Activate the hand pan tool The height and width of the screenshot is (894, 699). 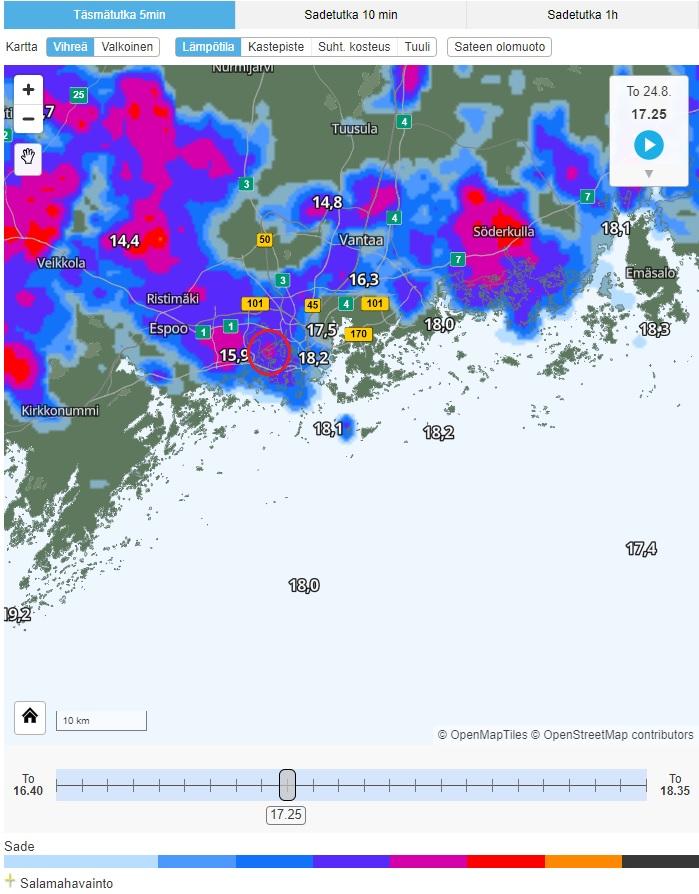pos(28,158)
